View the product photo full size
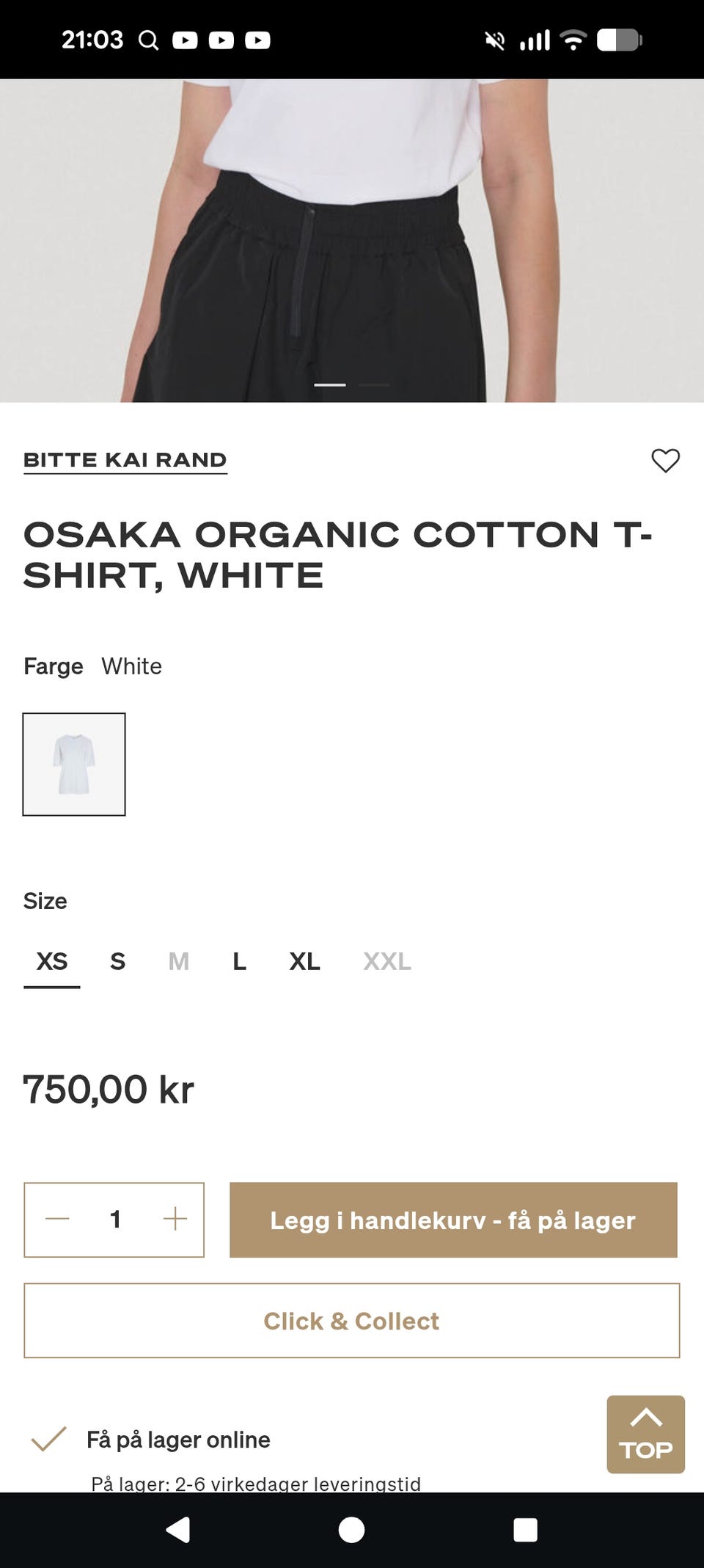The image size is (704, 1568). click(x=352, y=241)
